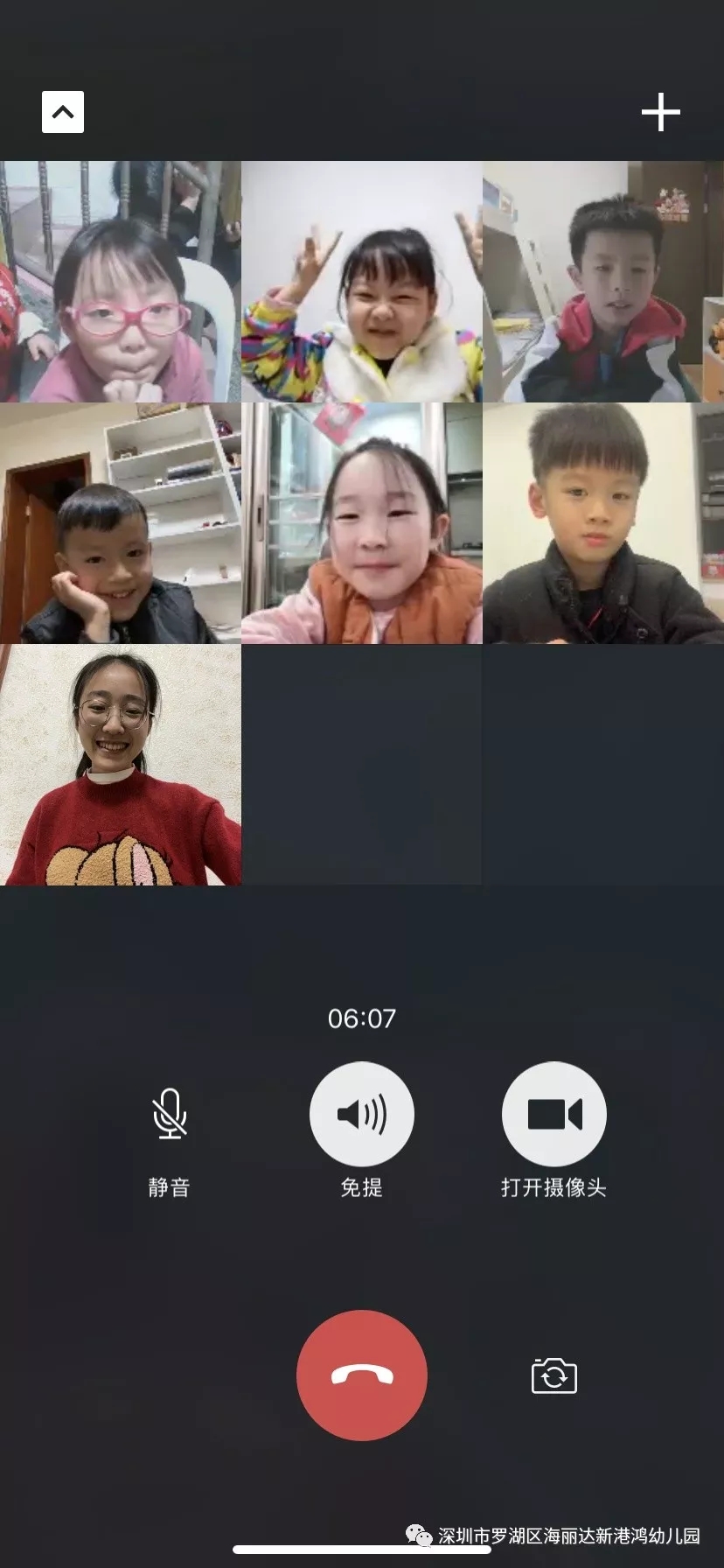
Task: Turn on the camera (打开摄像头)
Action: click(x=553, y=1114)
